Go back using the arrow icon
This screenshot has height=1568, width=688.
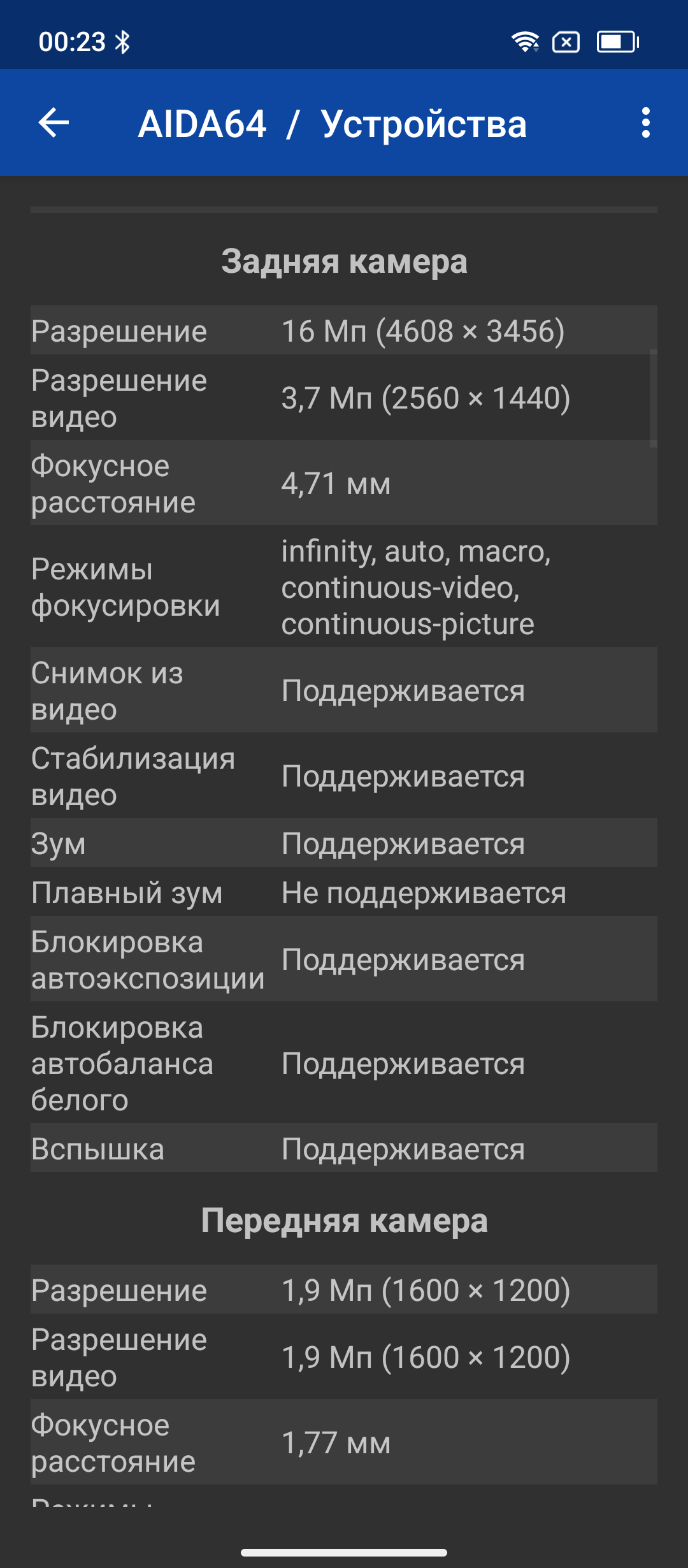[x=54, y=122]
